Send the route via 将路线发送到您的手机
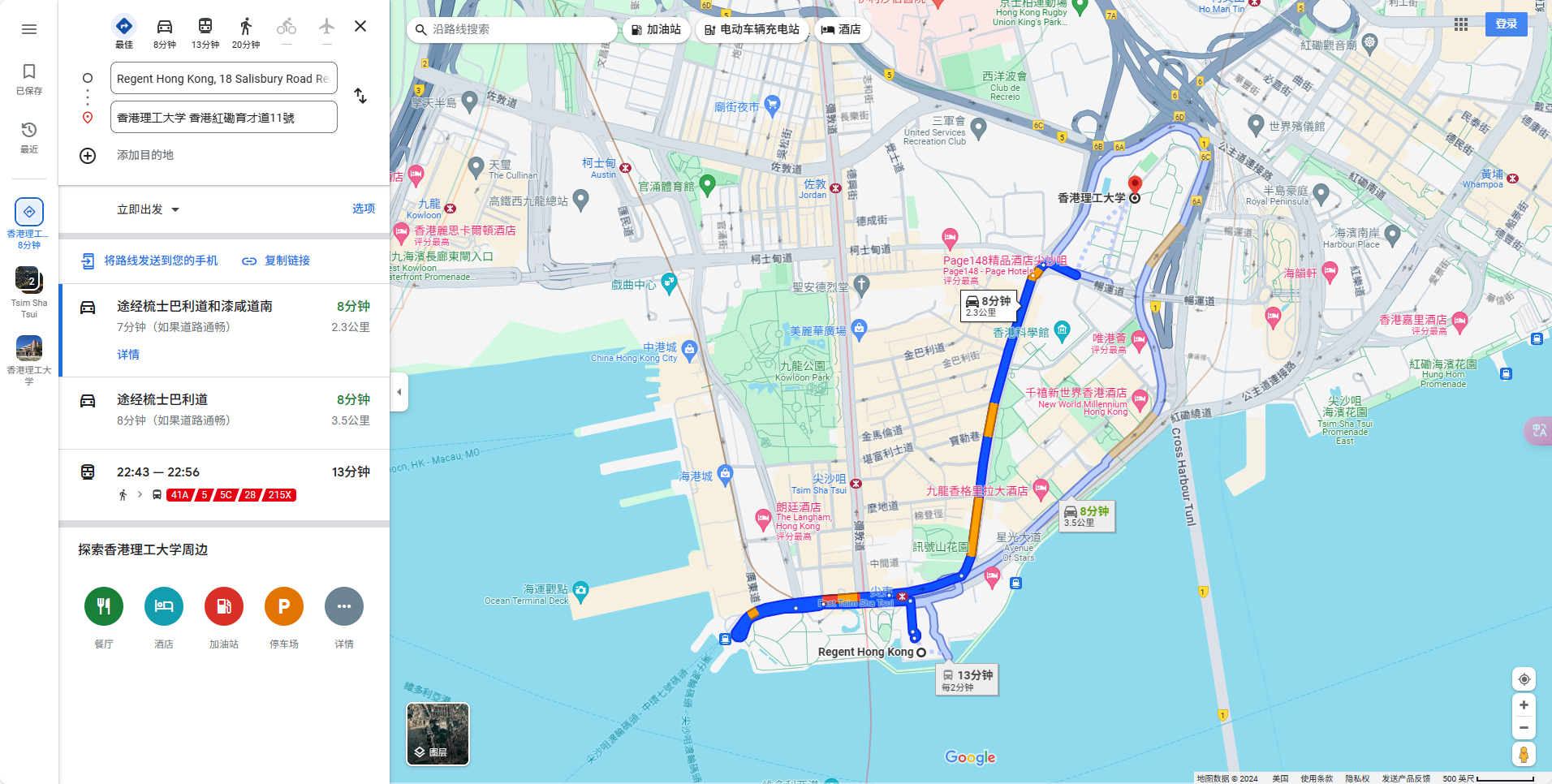 150,261
